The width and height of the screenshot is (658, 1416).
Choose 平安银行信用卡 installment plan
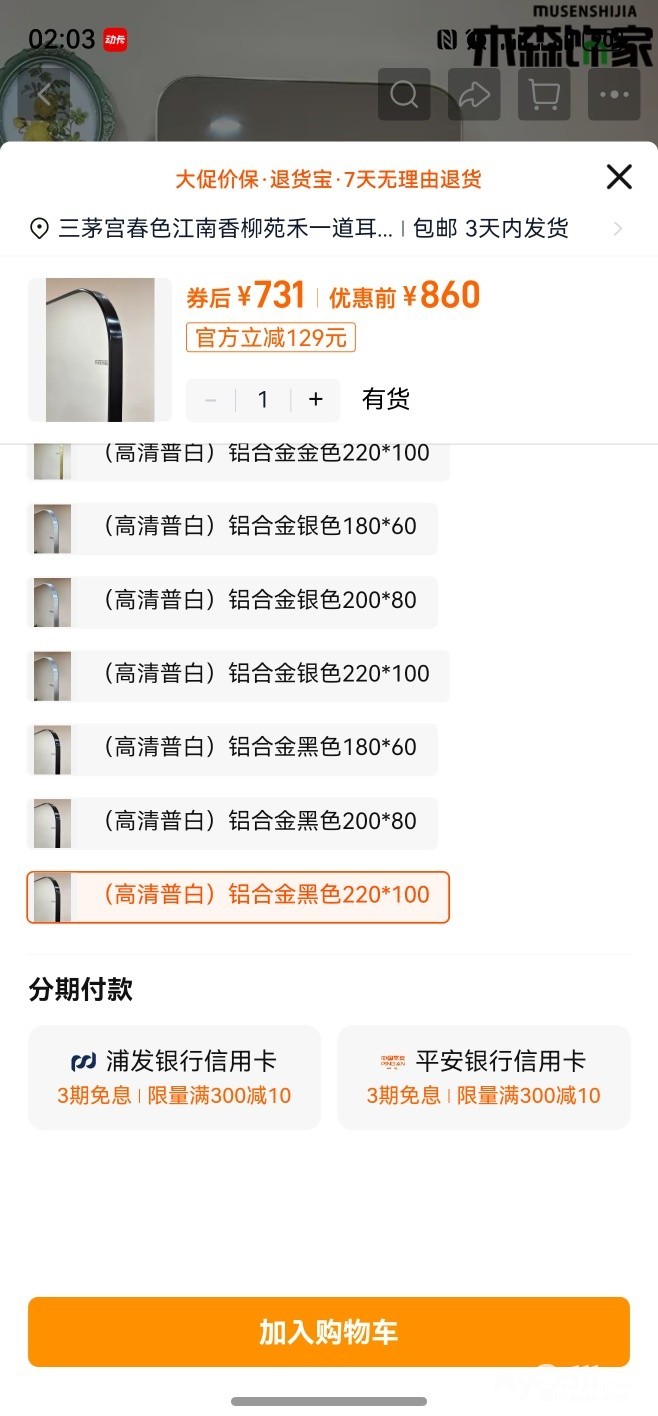[x=484, y=1077]
